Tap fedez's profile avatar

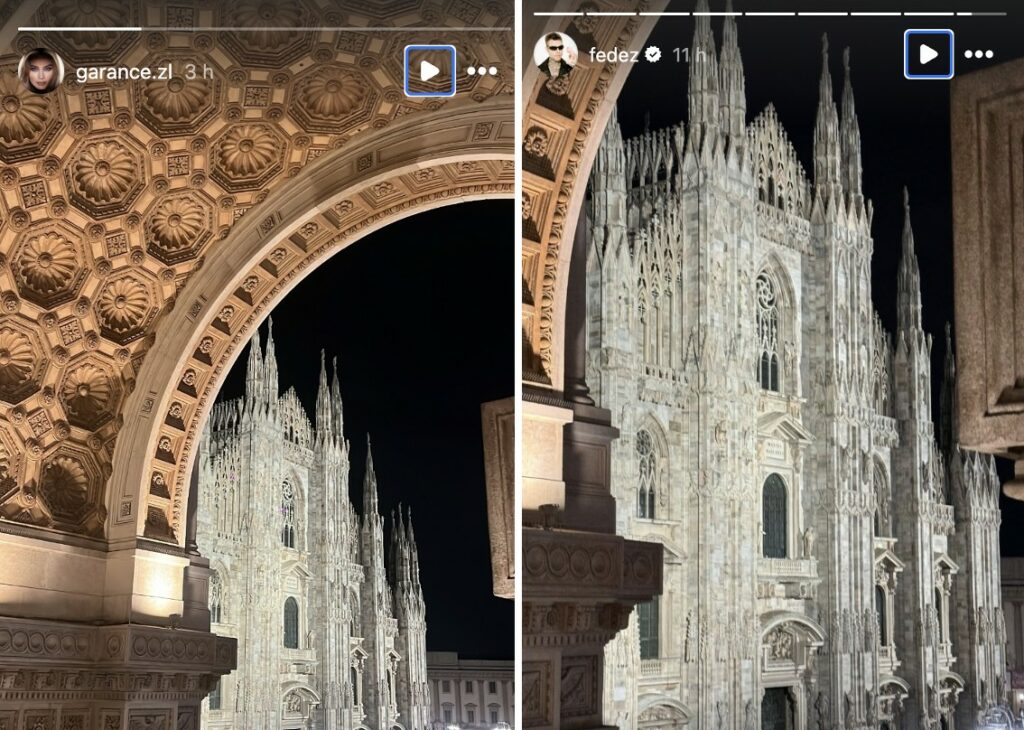tap(555, 54)
